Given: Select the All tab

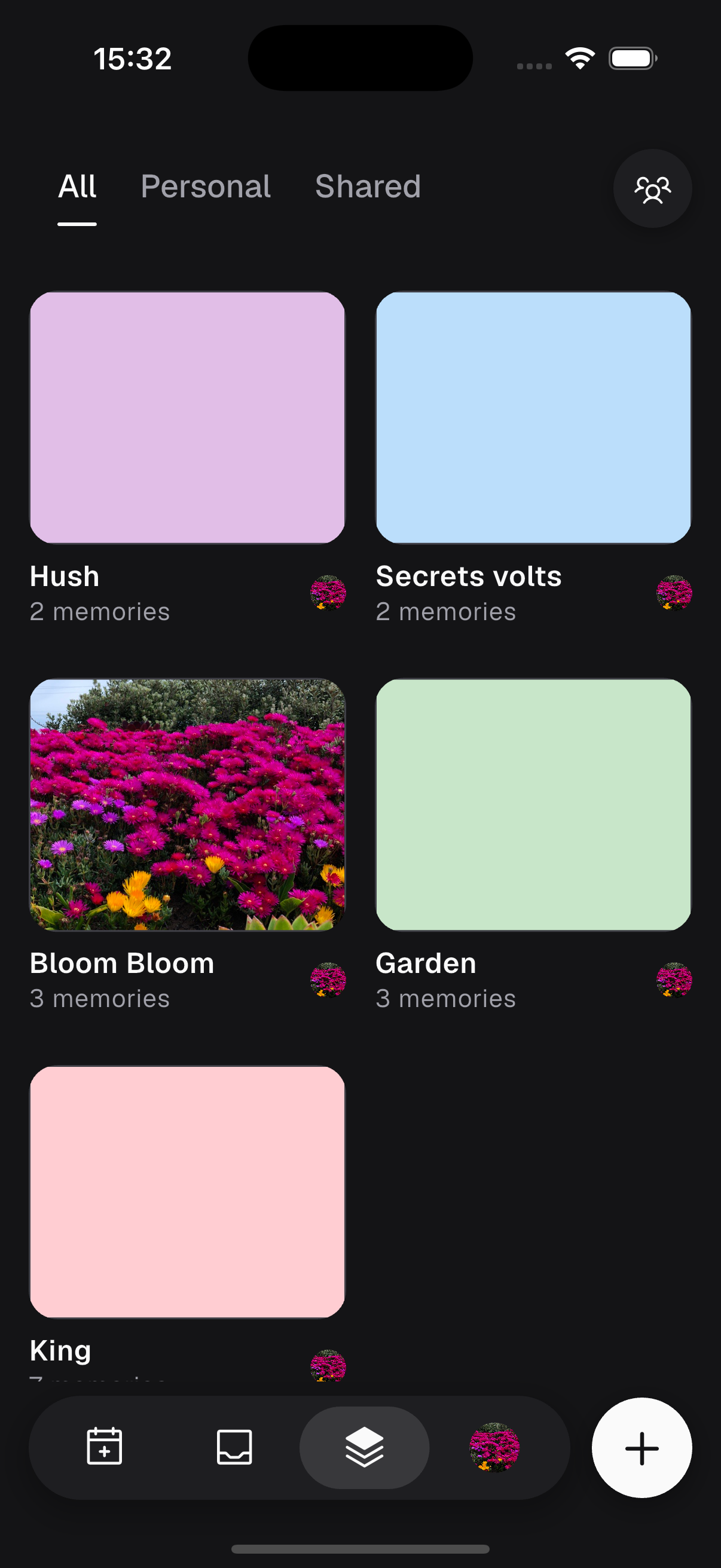Looking at the screenshot, I should tap(77, 186).
